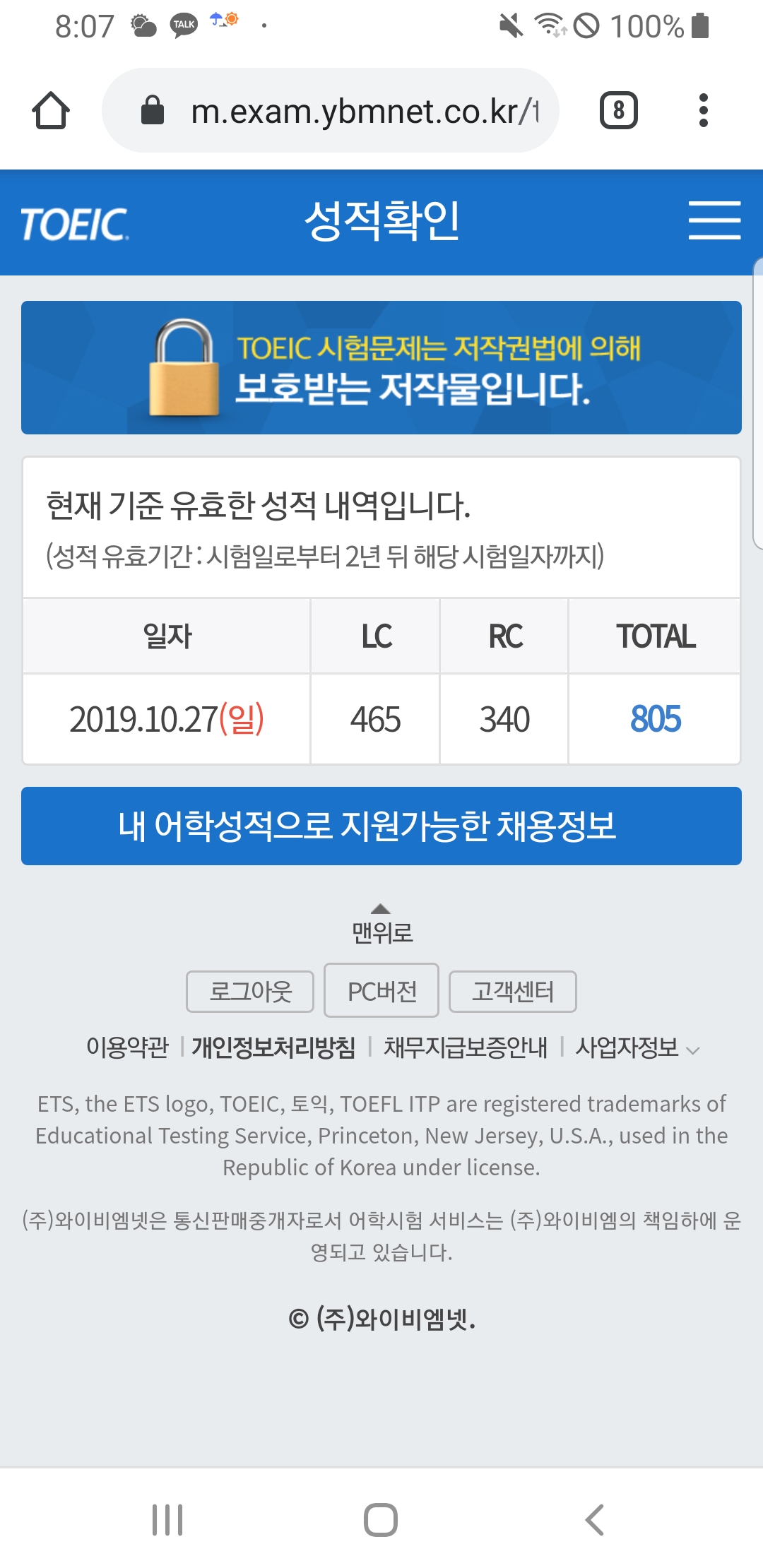Viewport: 763px width, 1568px height.
Task: Open the browser home page button
Action: coord(51,111)
